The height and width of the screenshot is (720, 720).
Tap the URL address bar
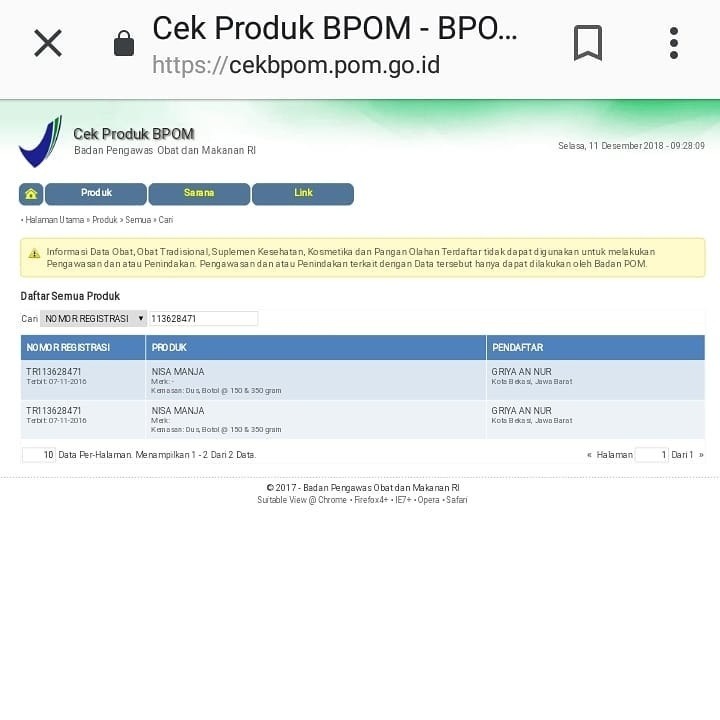click(x=335, y=47)
